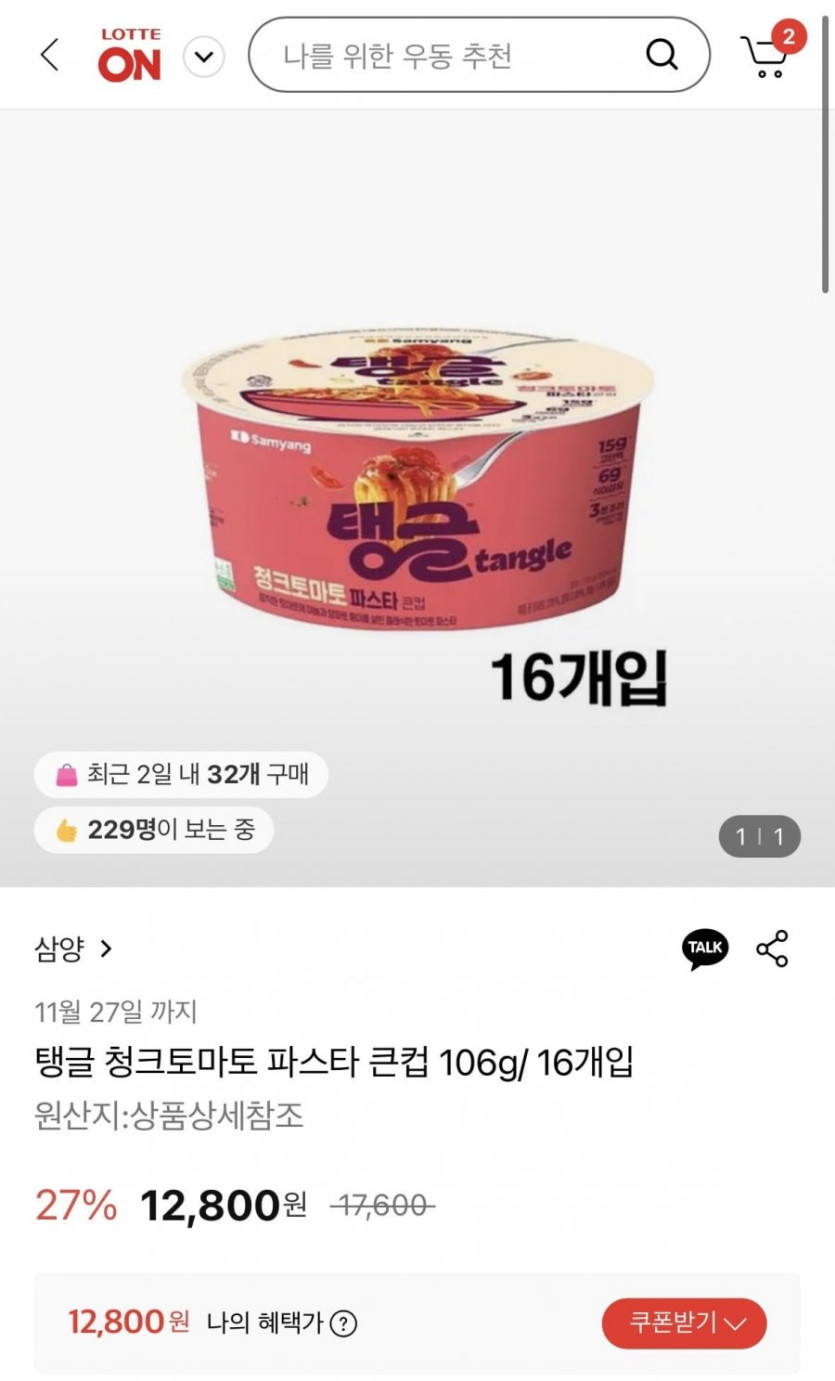
Task: Expand the dropdown next to Lotte ON logo
Action: click(x=204, y=57)
